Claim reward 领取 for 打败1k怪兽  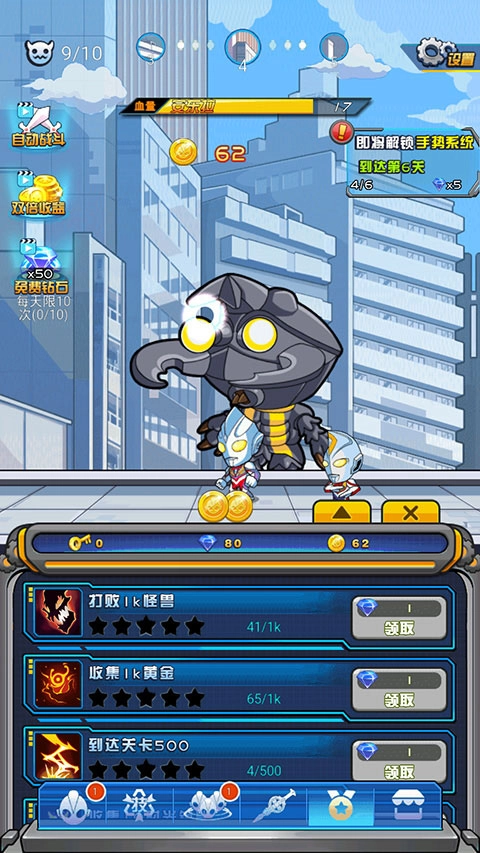tap(399, 617)
